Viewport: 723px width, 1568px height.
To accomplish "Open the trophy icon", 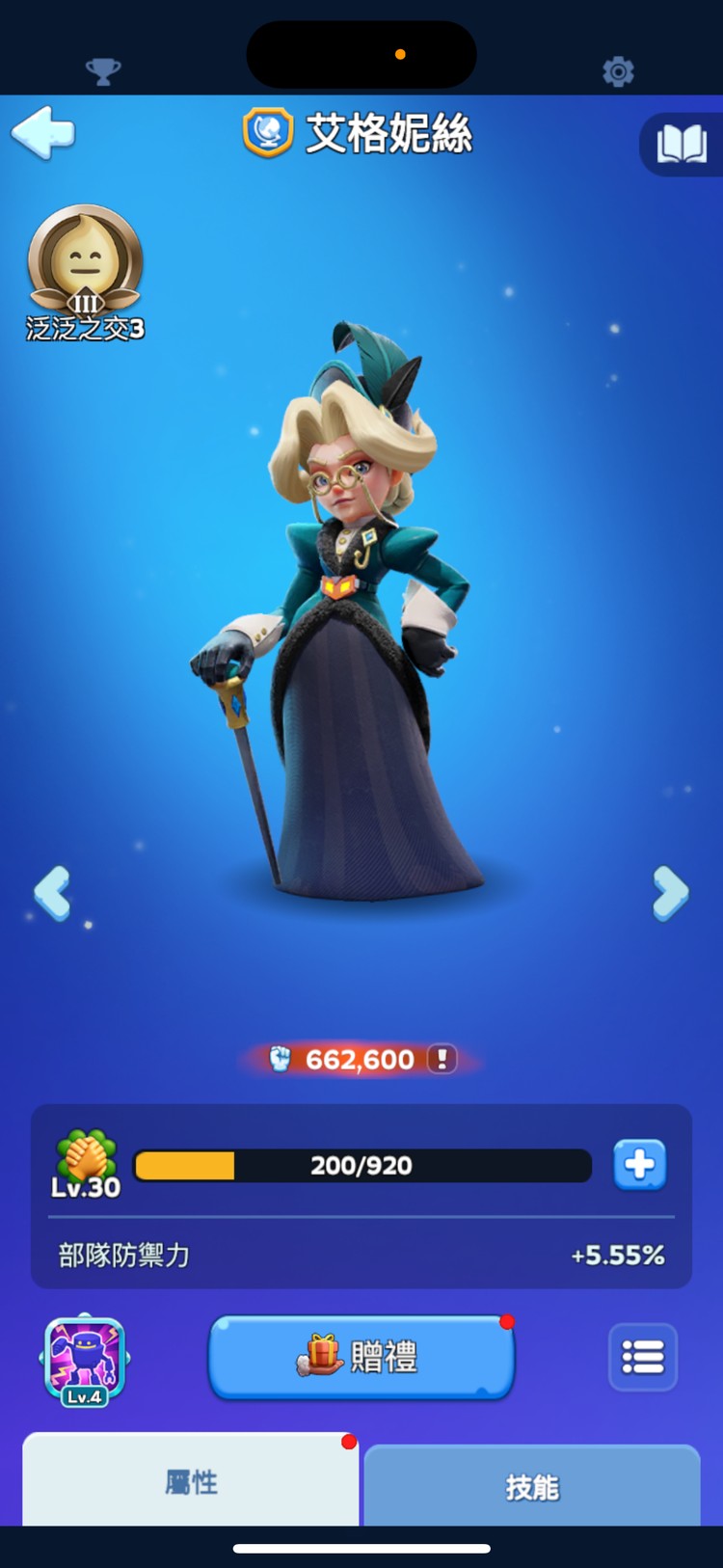I will 103,71.
